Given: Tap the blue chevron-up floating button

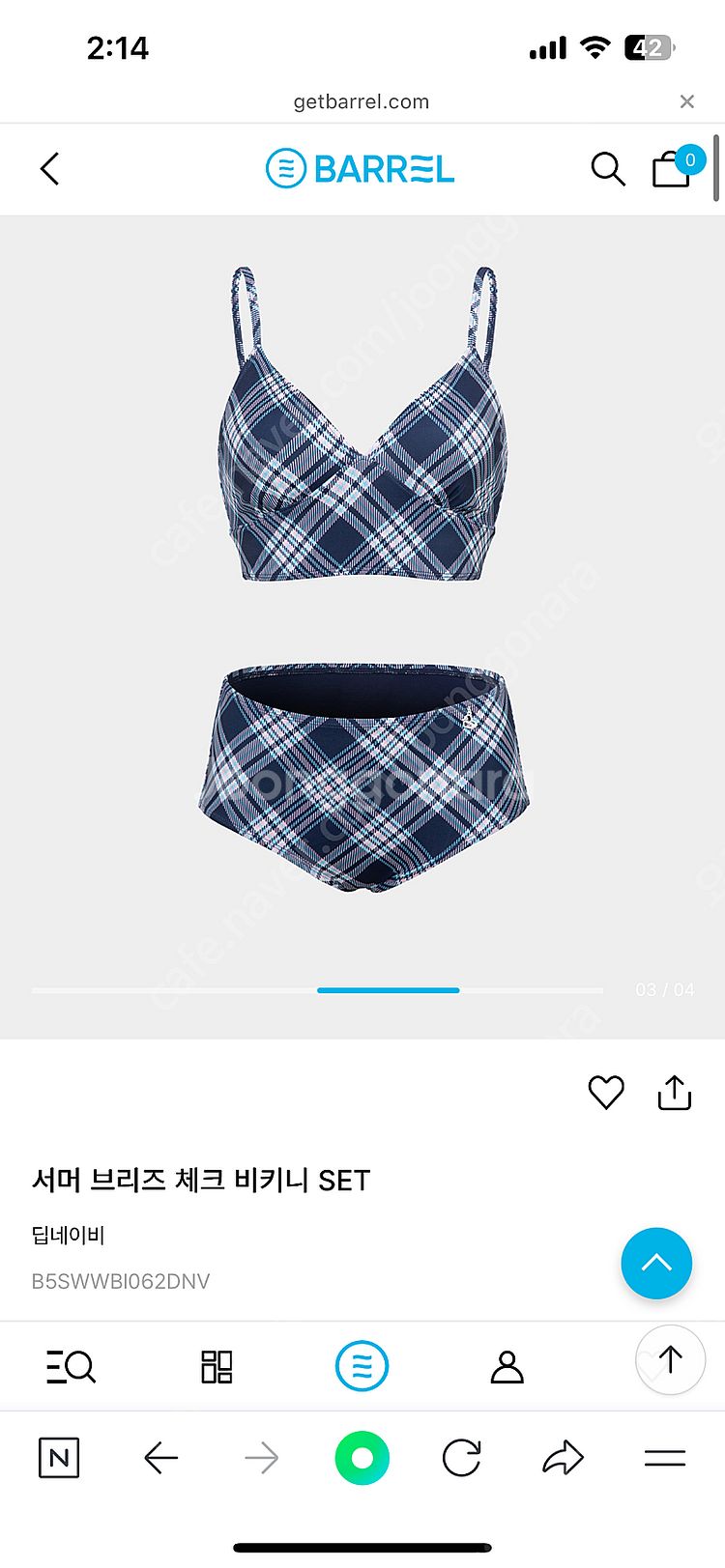Looking at the screenshot, I should [656, 1263].
